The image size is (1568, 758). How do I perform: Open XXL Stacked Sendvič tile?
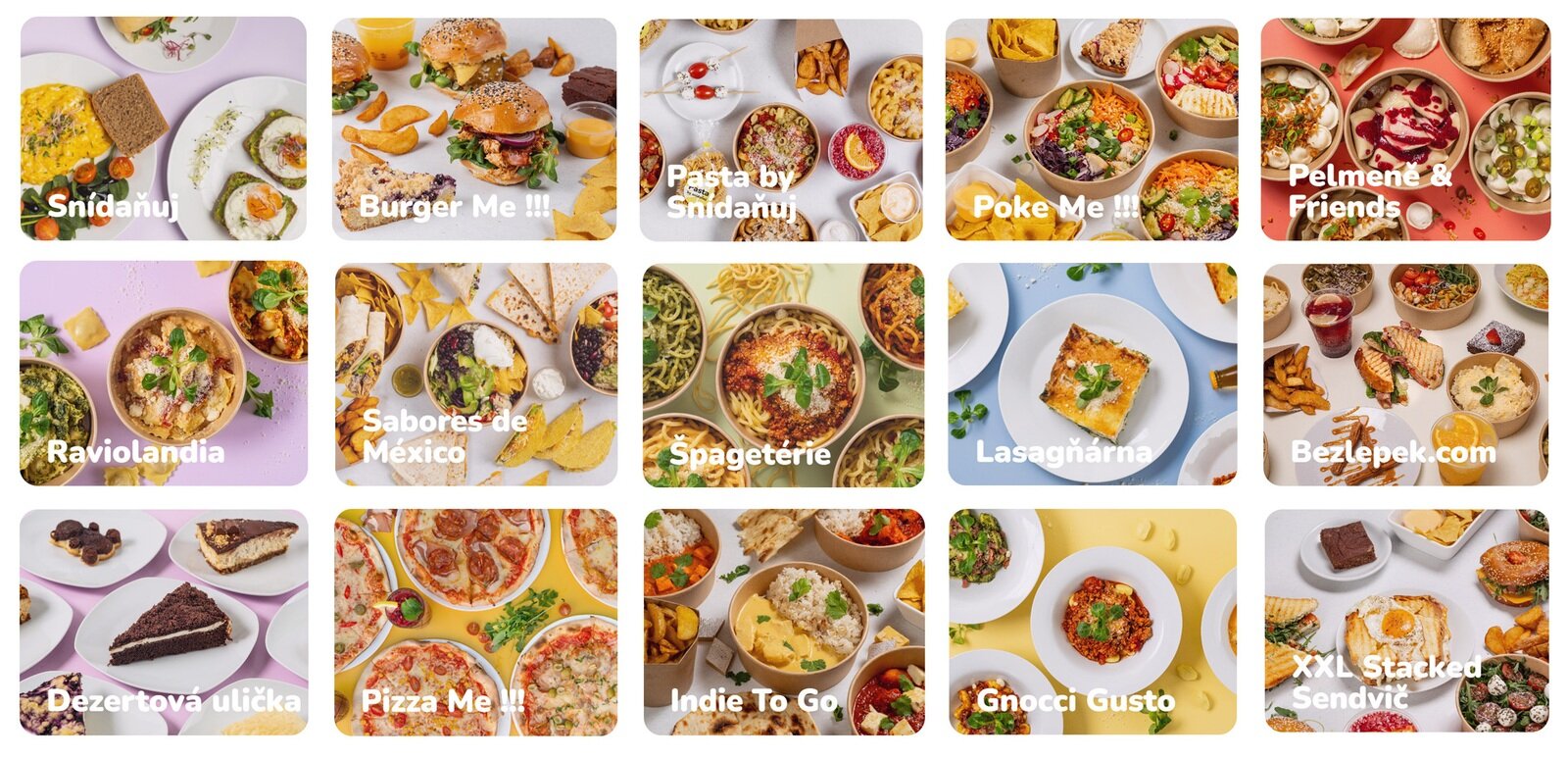(x=1407, y=622)
